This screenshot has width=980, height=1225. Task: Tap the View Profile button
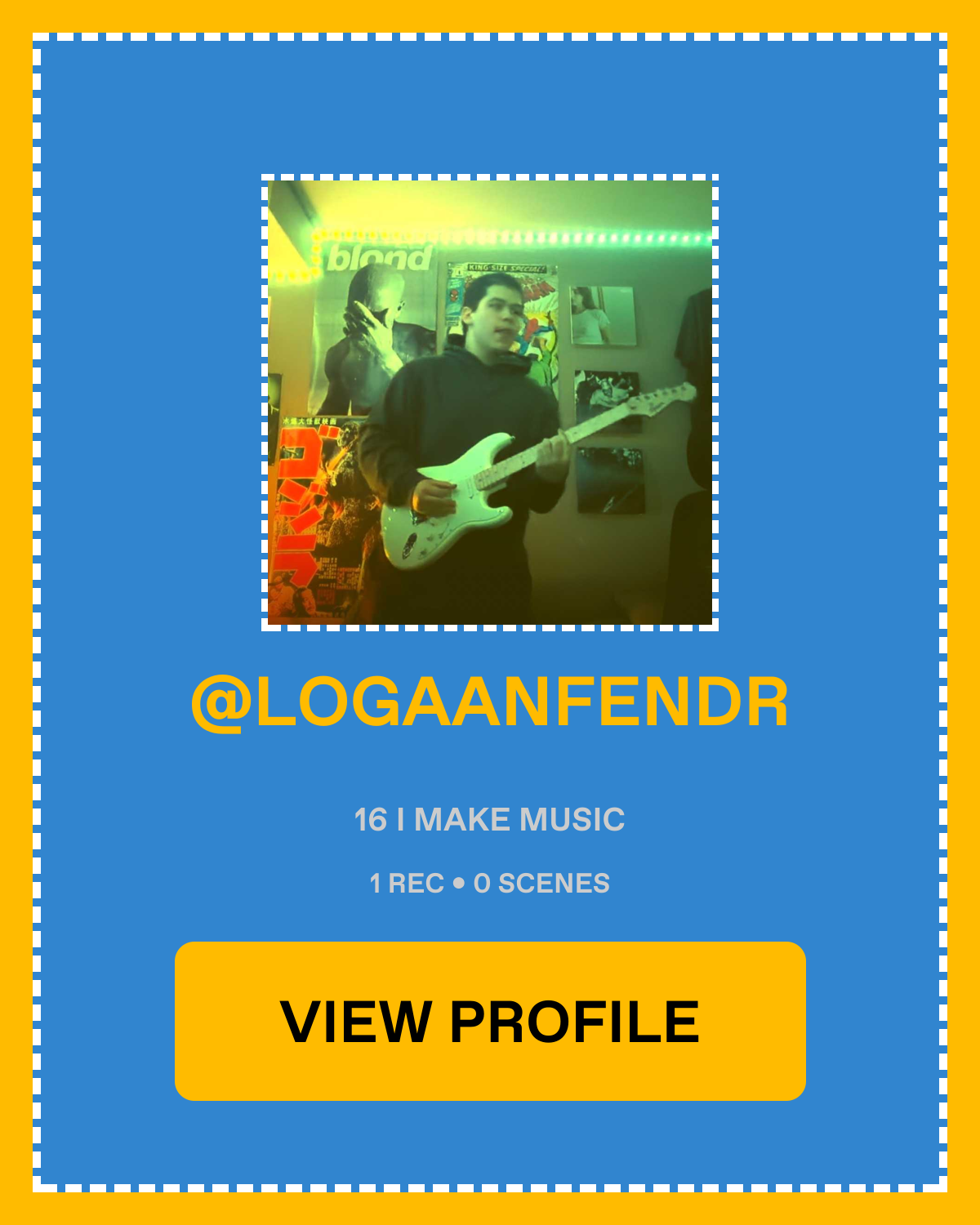(x=490, y=1021)
